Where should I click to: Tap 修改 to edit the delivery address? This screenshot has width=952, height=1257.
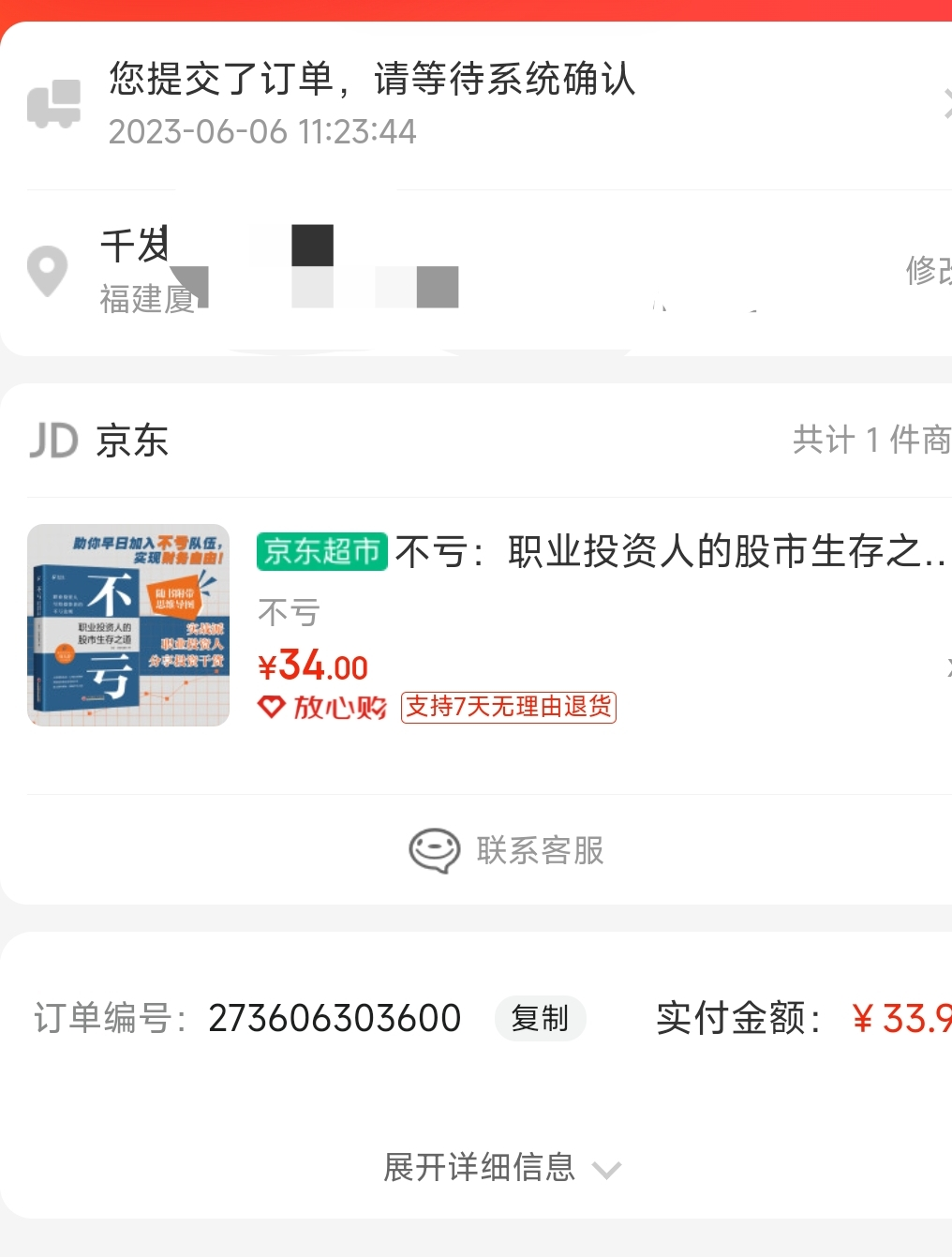click(928, 271)
